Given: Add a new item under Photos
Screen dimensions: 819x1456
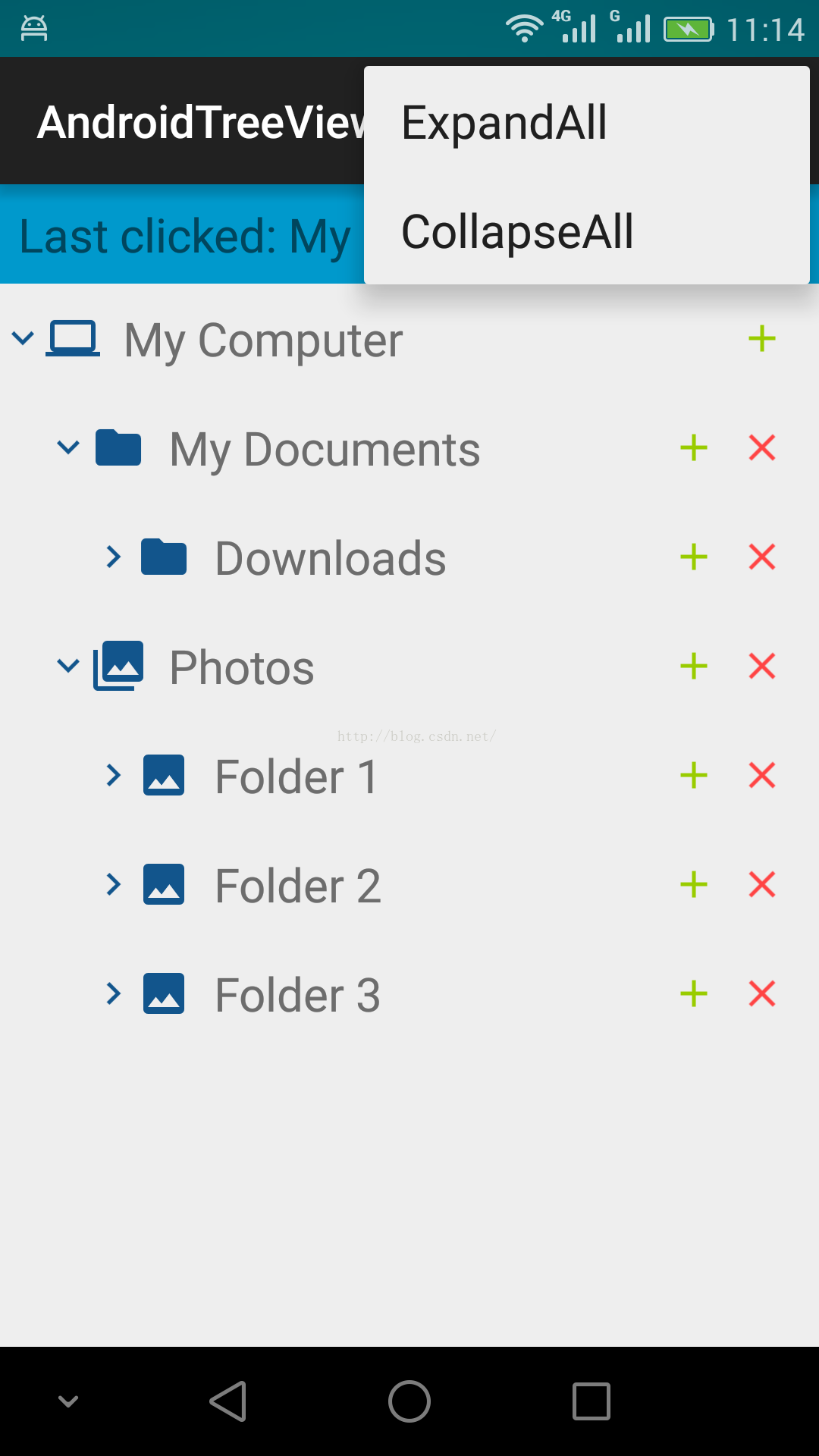Looking at the screenshot, I should click(x=693, y=667).
